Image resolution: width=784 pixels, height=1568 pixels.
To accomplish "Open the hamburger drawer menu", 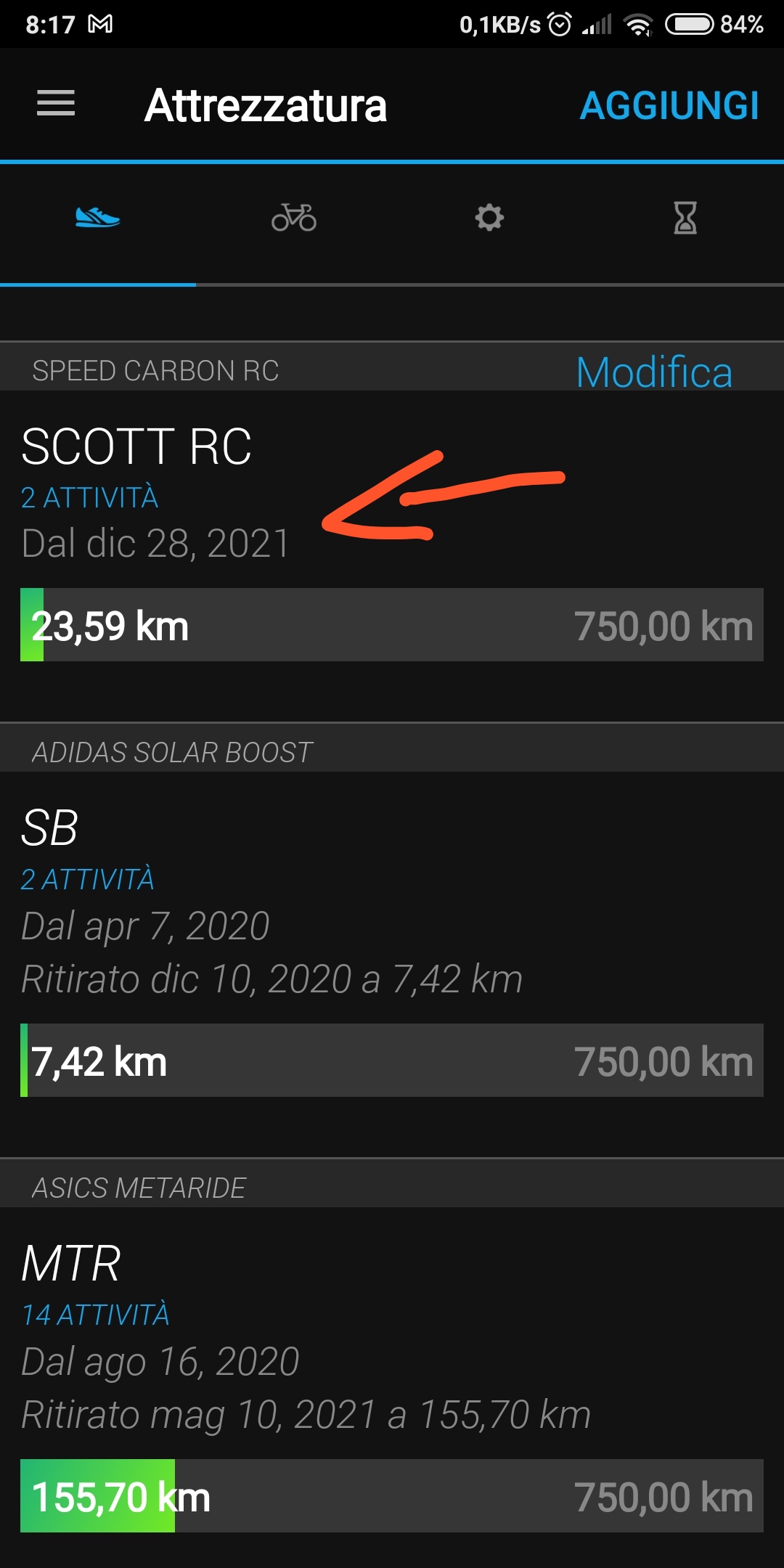I will (x=56, y=104).
